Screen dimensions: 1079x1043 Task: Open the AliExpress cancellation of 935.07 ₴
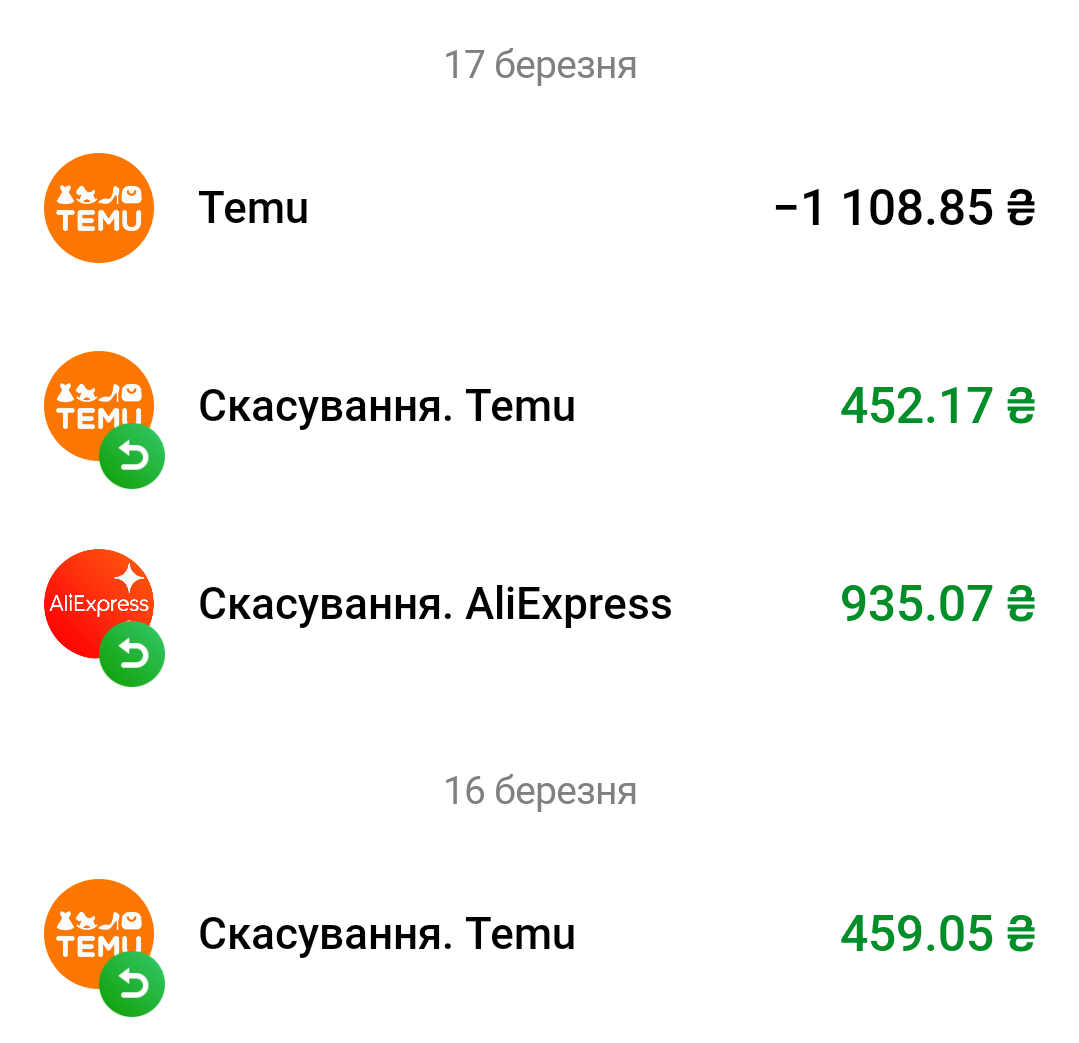tap(540, 604)
